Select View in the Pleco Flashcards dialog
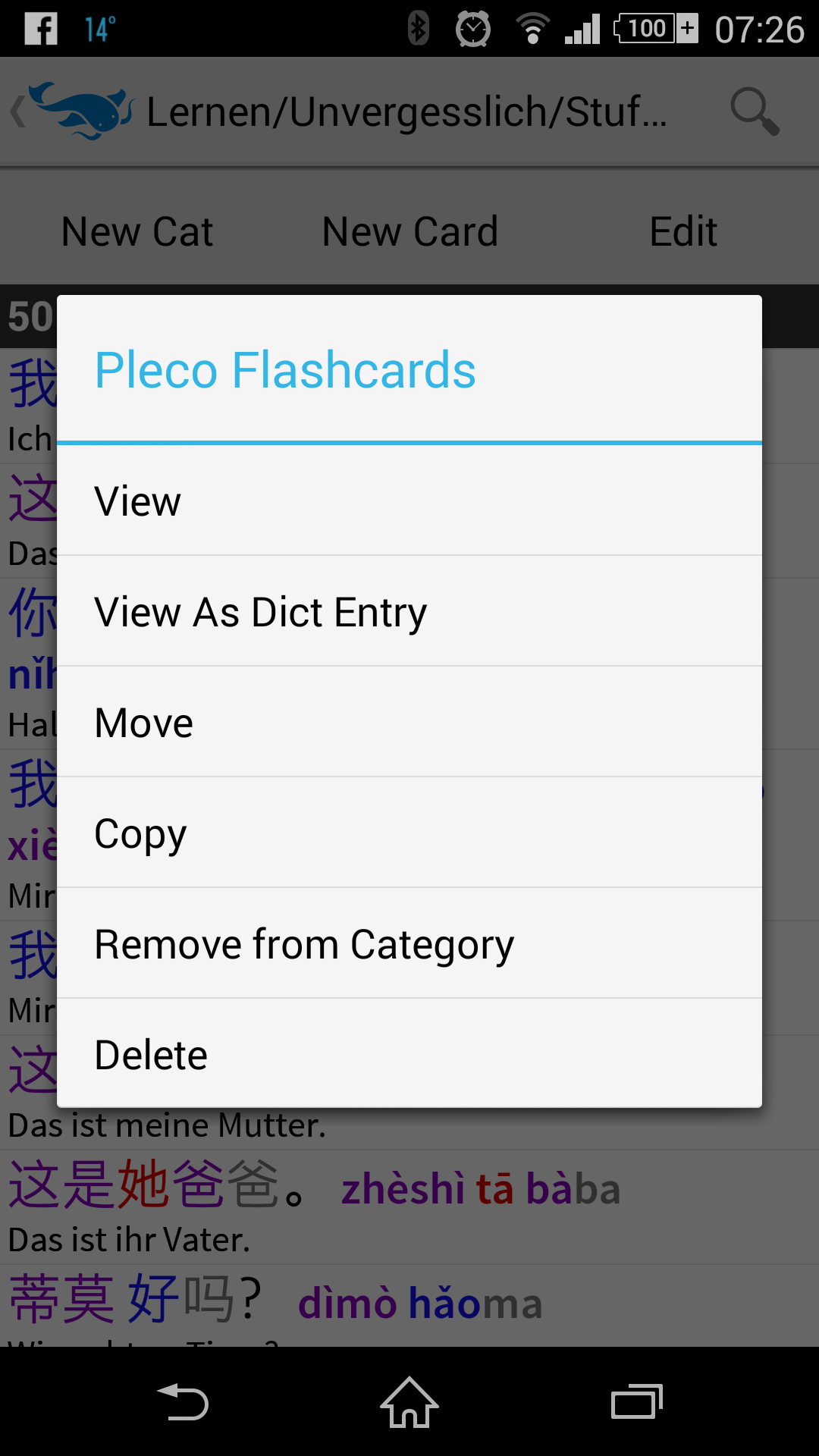The height and width of the screenshot is (1456, 819). (409, 500)
